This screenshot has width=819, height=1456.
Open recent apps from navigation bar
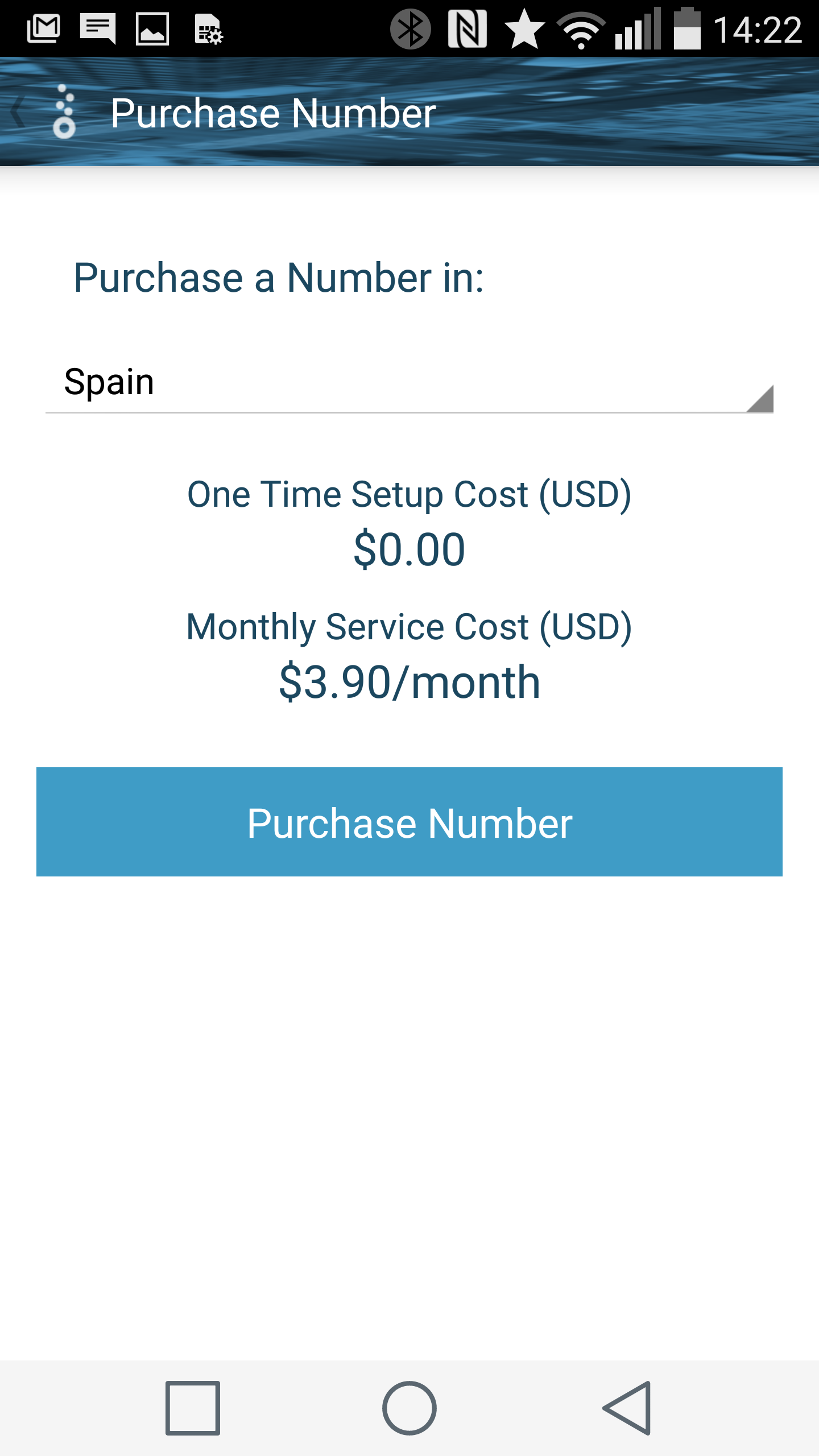(x=193, y=1408)
